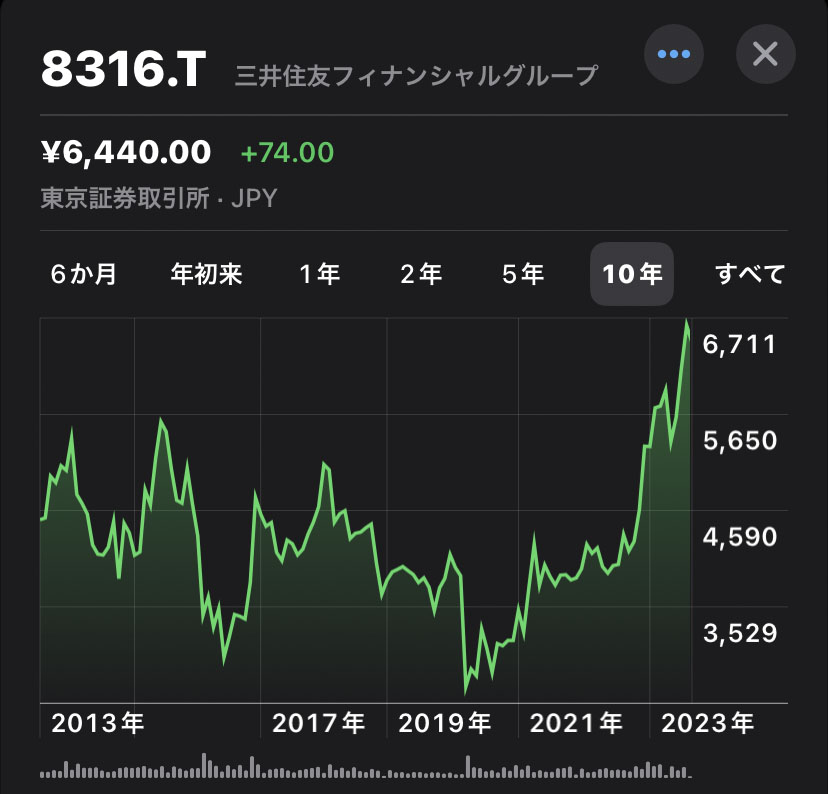The height and width of the screenshot is (794, 828).
Task: Show the 1年 price chart
Action: click(320, 274)
